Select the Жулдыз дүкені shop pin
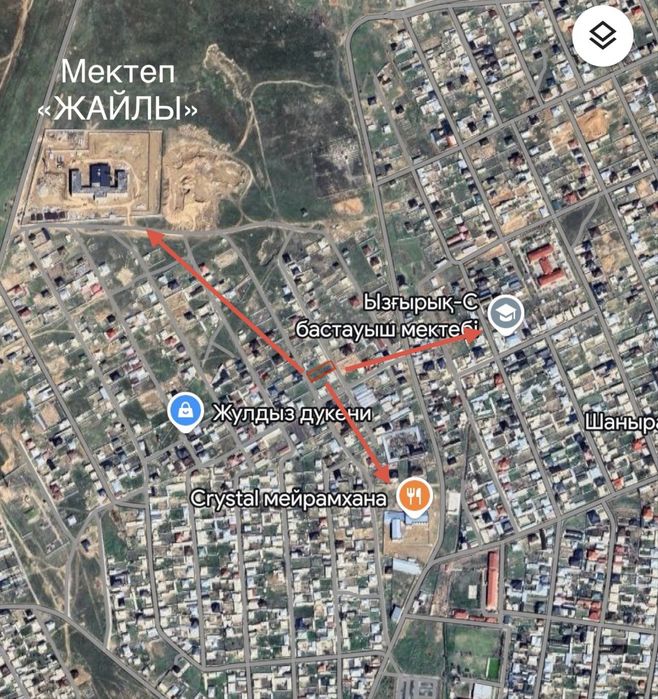Image resolution: width=658 pixels, height=699 pixels. 185,411
